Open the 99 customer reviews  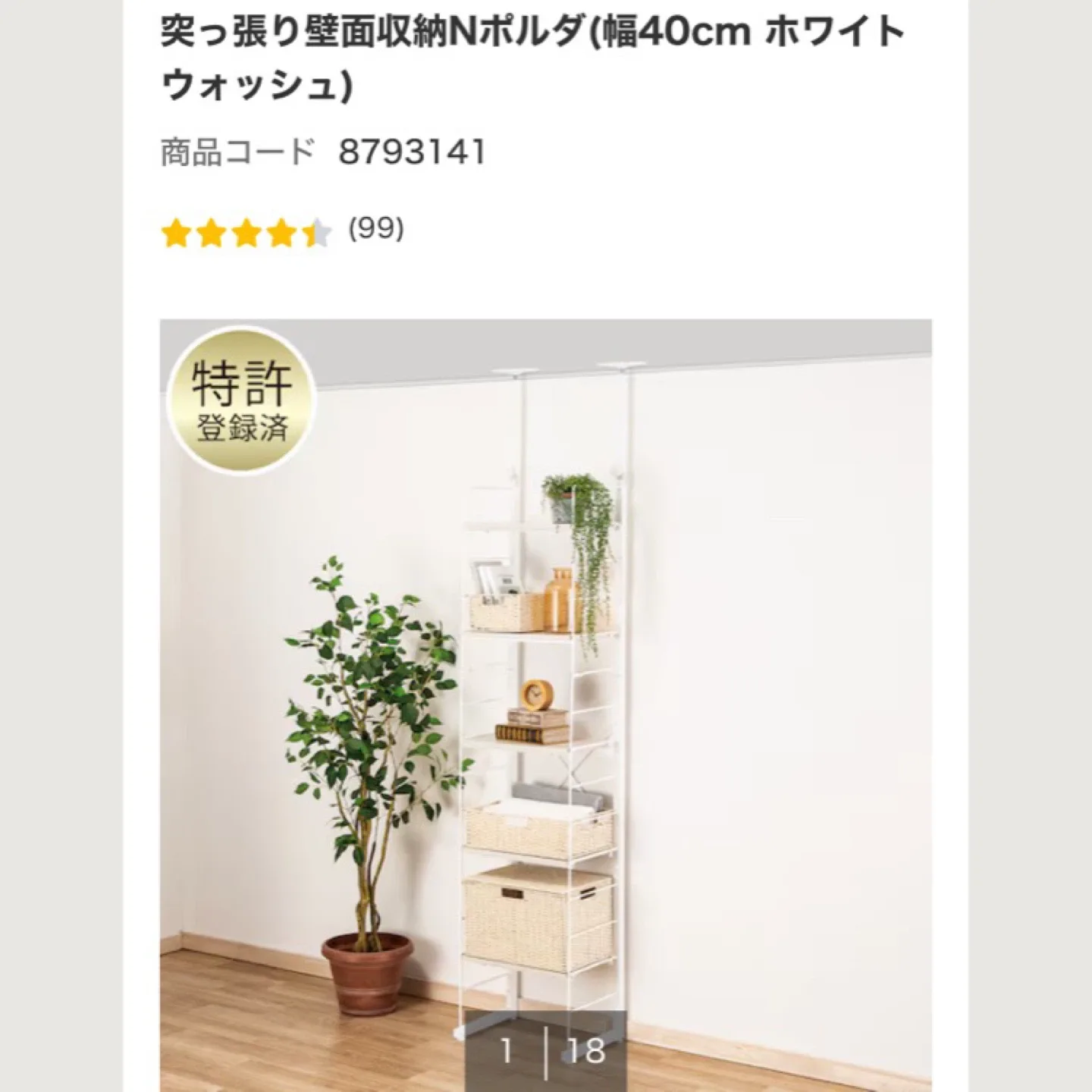pyautogui.click(x=376, y=229)
